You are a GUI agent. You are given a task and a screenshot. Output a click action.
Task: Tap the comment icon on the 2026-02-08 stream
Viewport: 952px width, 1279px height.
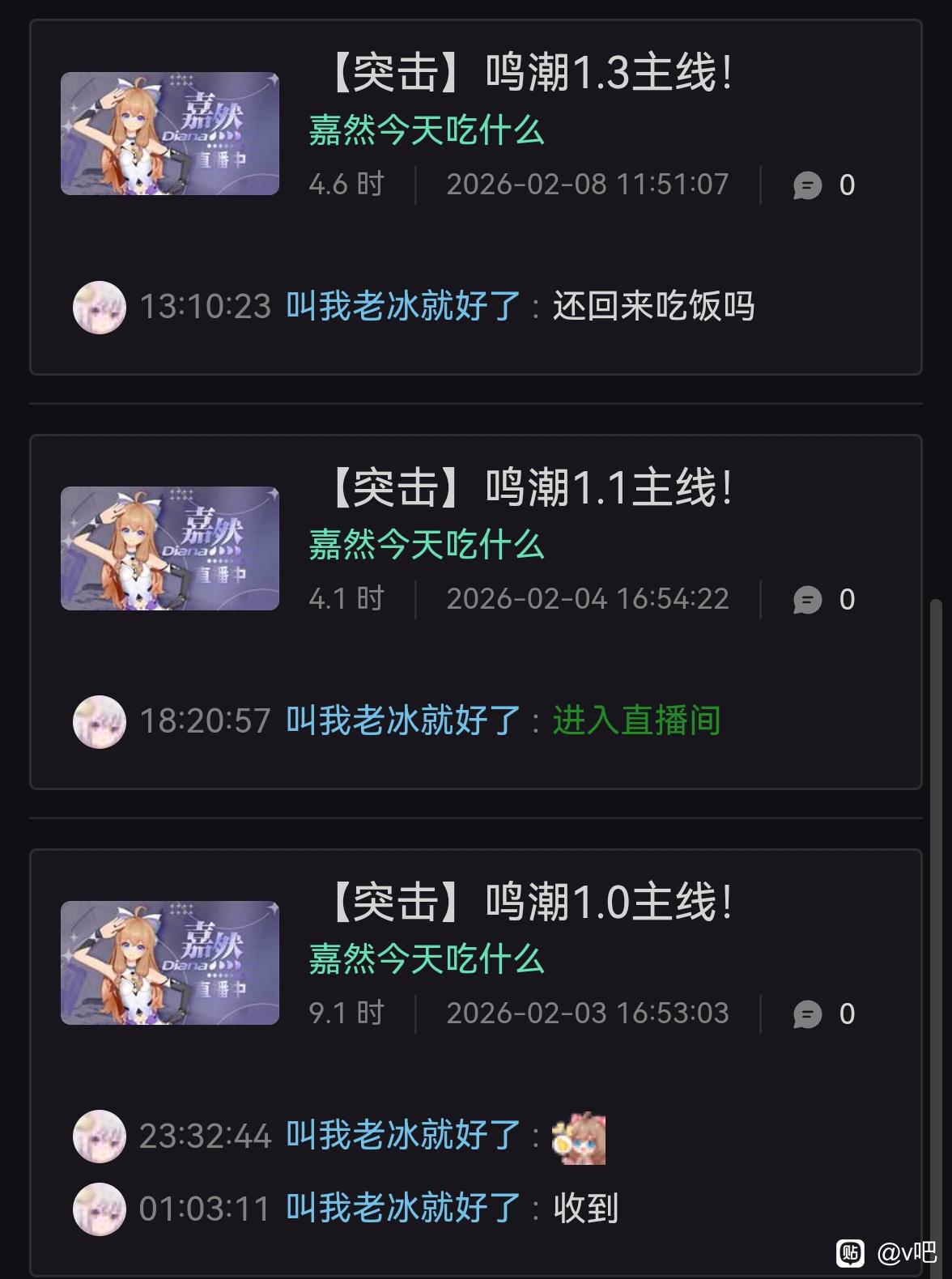coord(807,185)
